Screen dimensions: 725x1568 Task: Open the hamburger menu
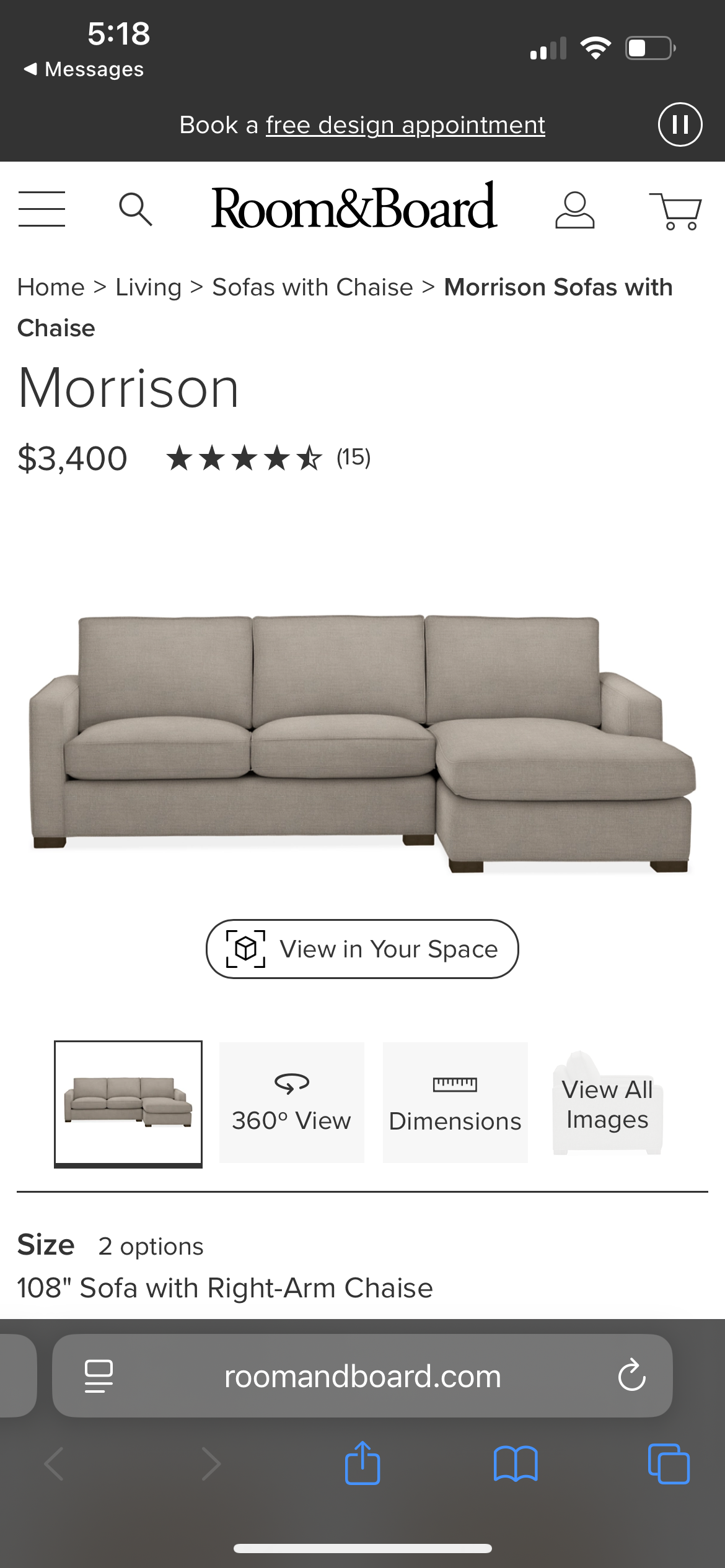(x=42, y=209)
